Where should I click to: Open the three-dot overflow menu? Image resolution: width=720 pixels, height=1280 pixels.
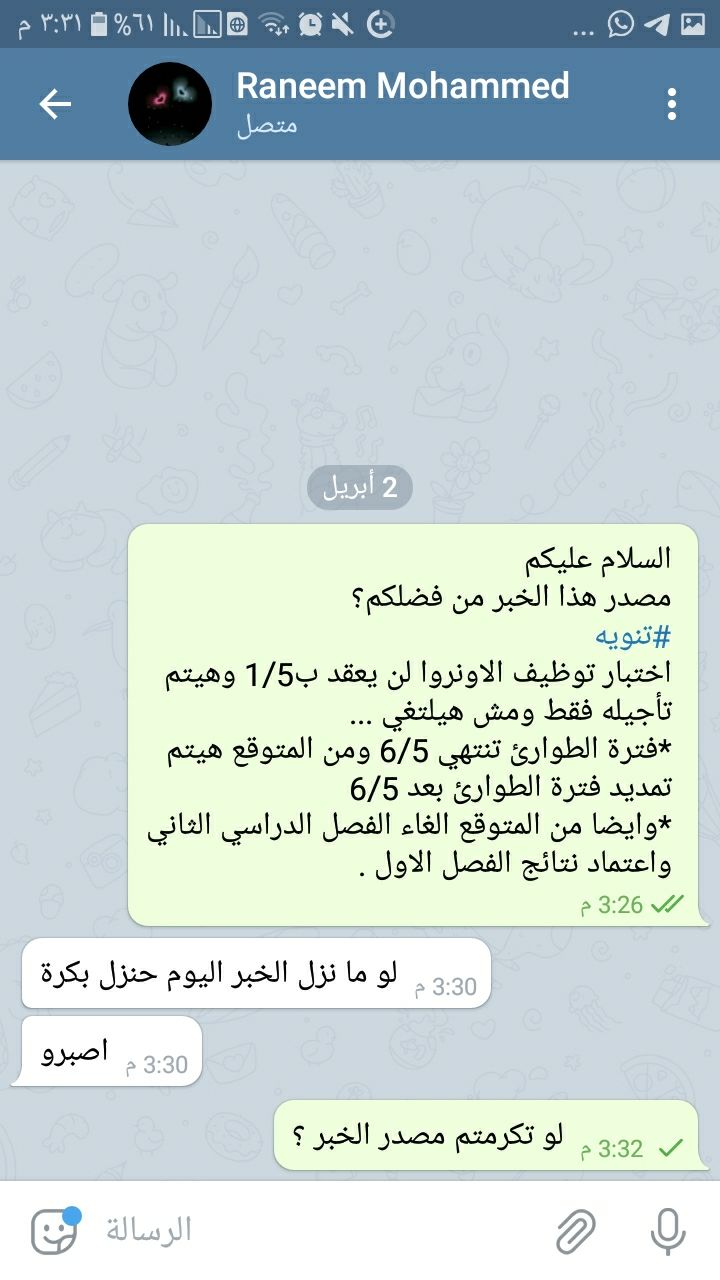coord(672,104)
